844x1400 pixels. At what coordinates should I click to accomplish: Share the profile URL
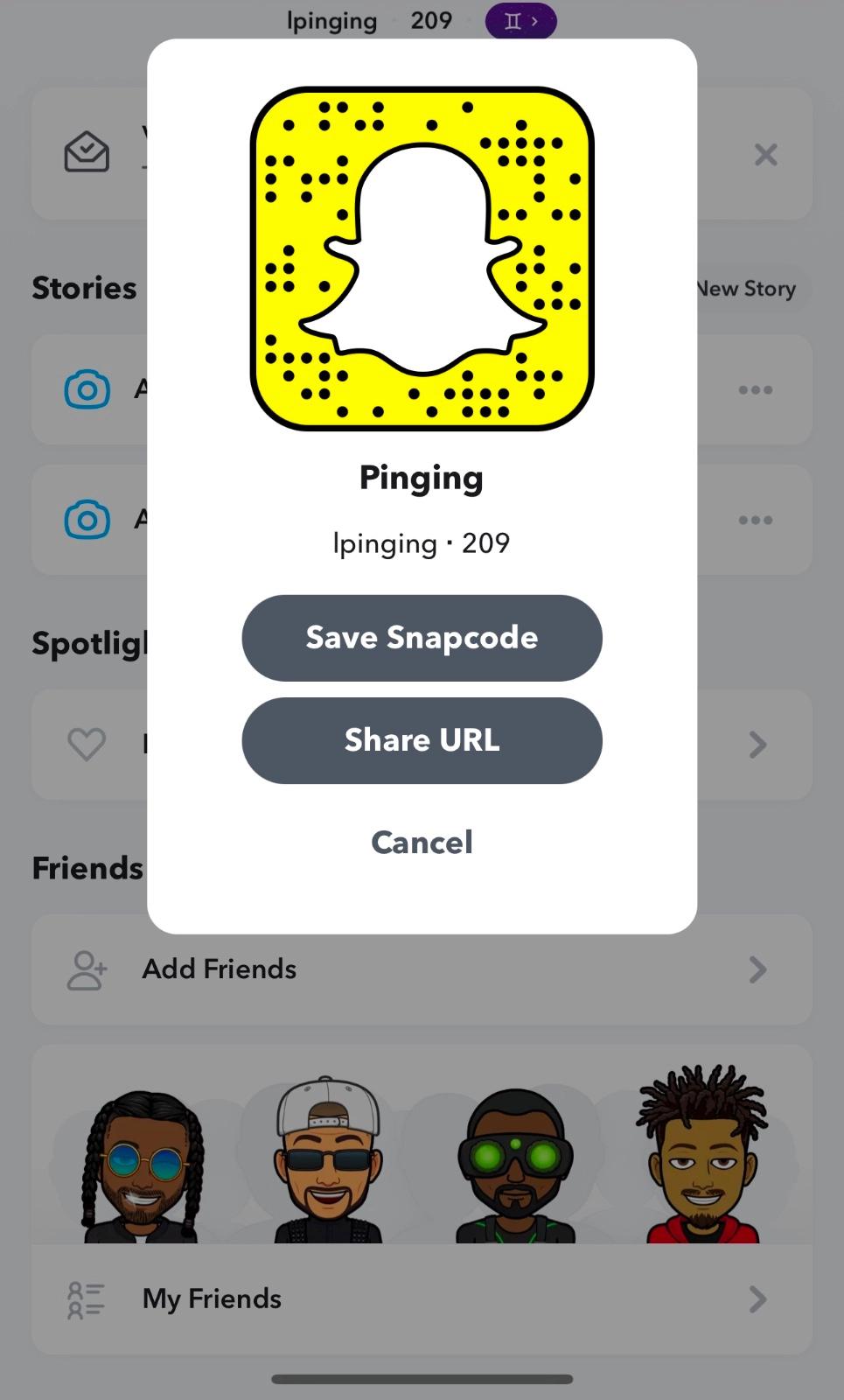[422, 740]
